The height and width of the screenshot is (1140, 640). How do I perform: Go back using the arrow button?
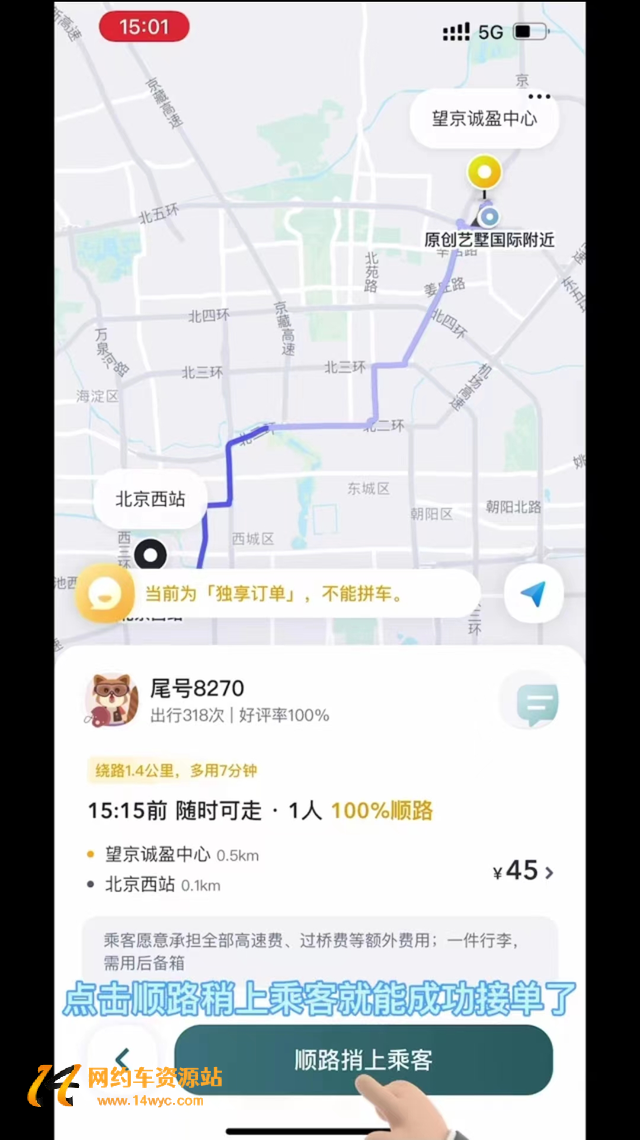[x=123, y=1059]
